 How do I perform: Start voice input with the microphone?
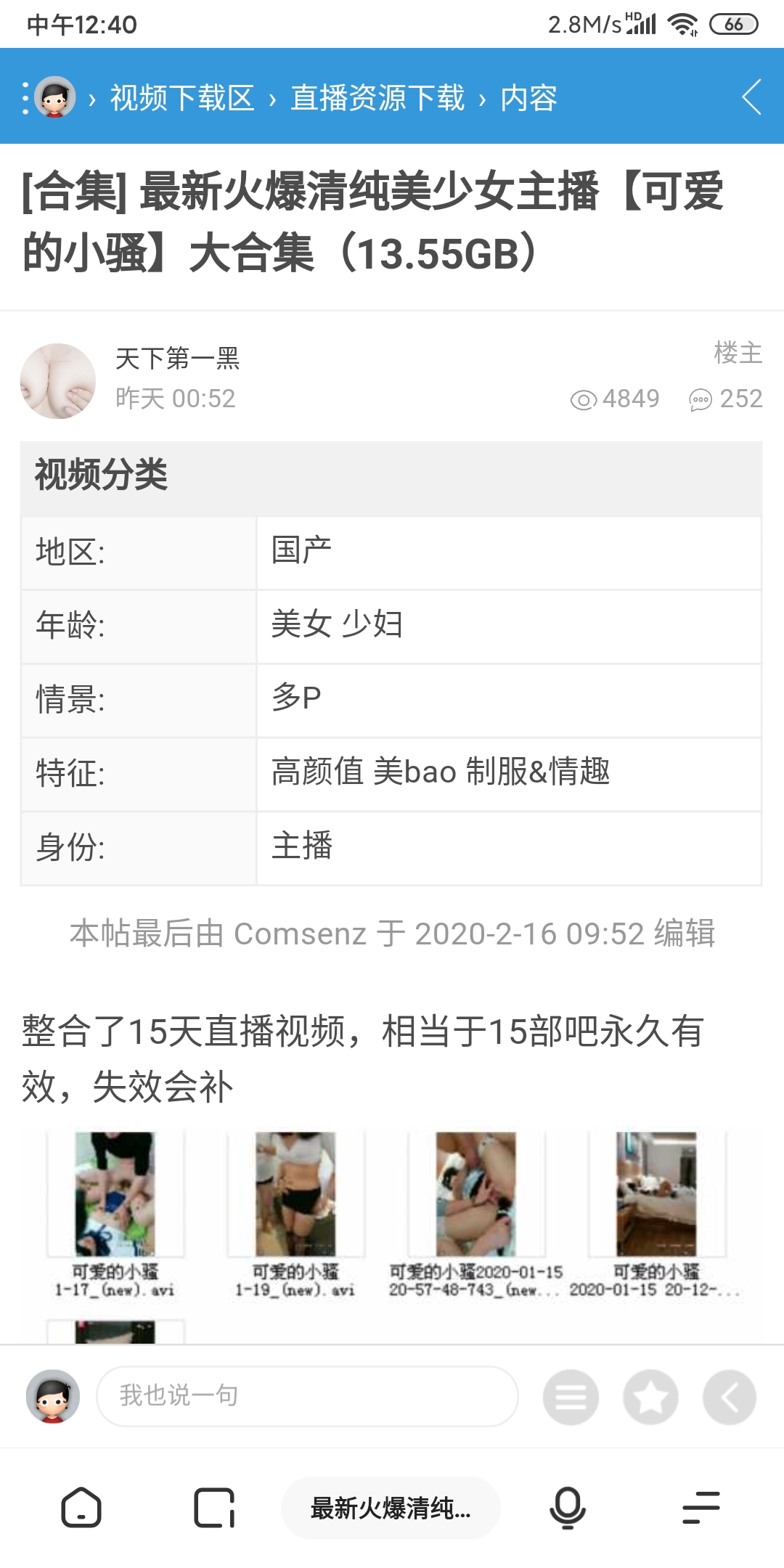pos(568,1508)
